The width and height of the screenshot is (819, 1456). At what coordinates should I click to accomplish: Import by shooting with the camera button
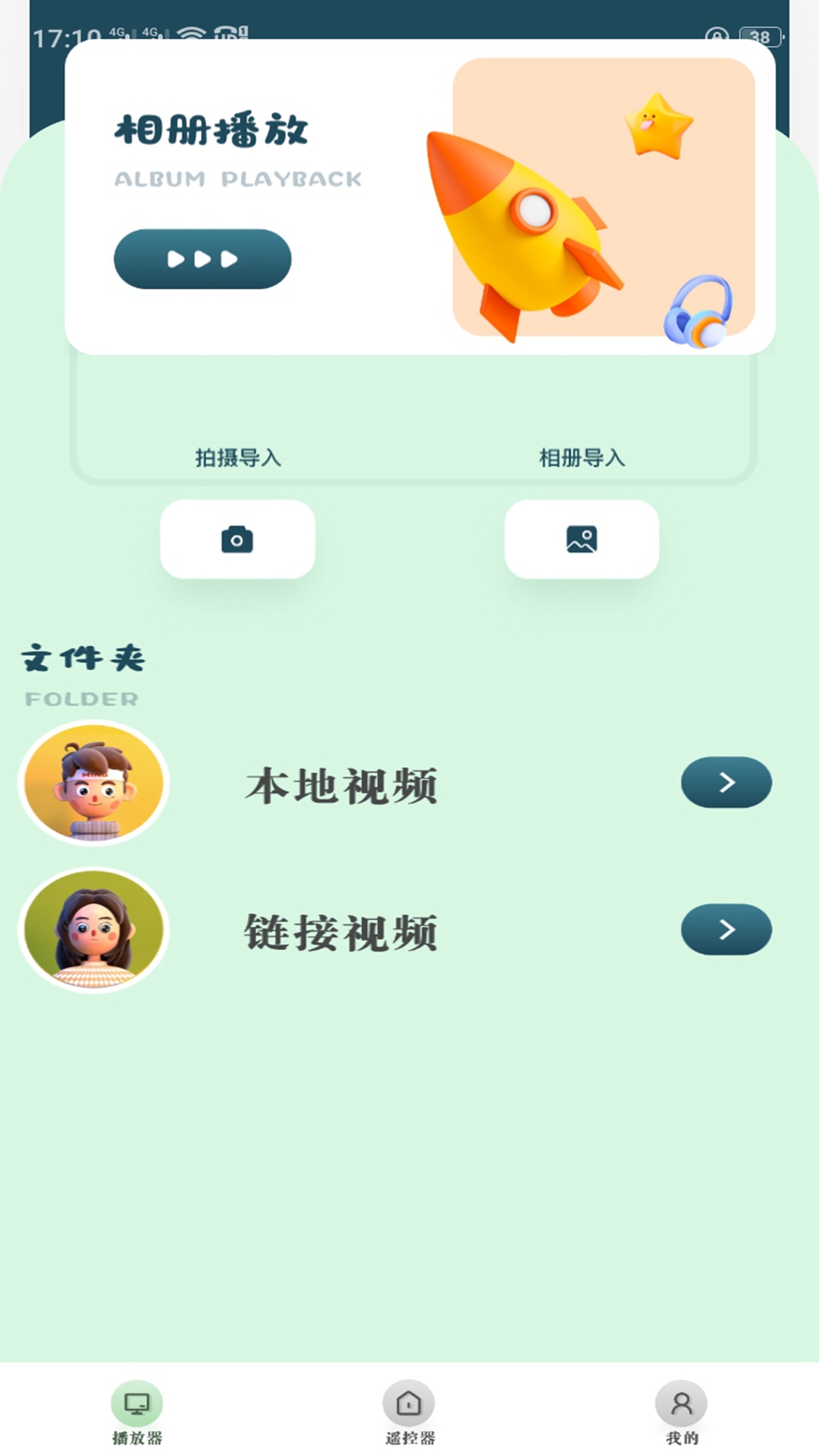point(237,539)
